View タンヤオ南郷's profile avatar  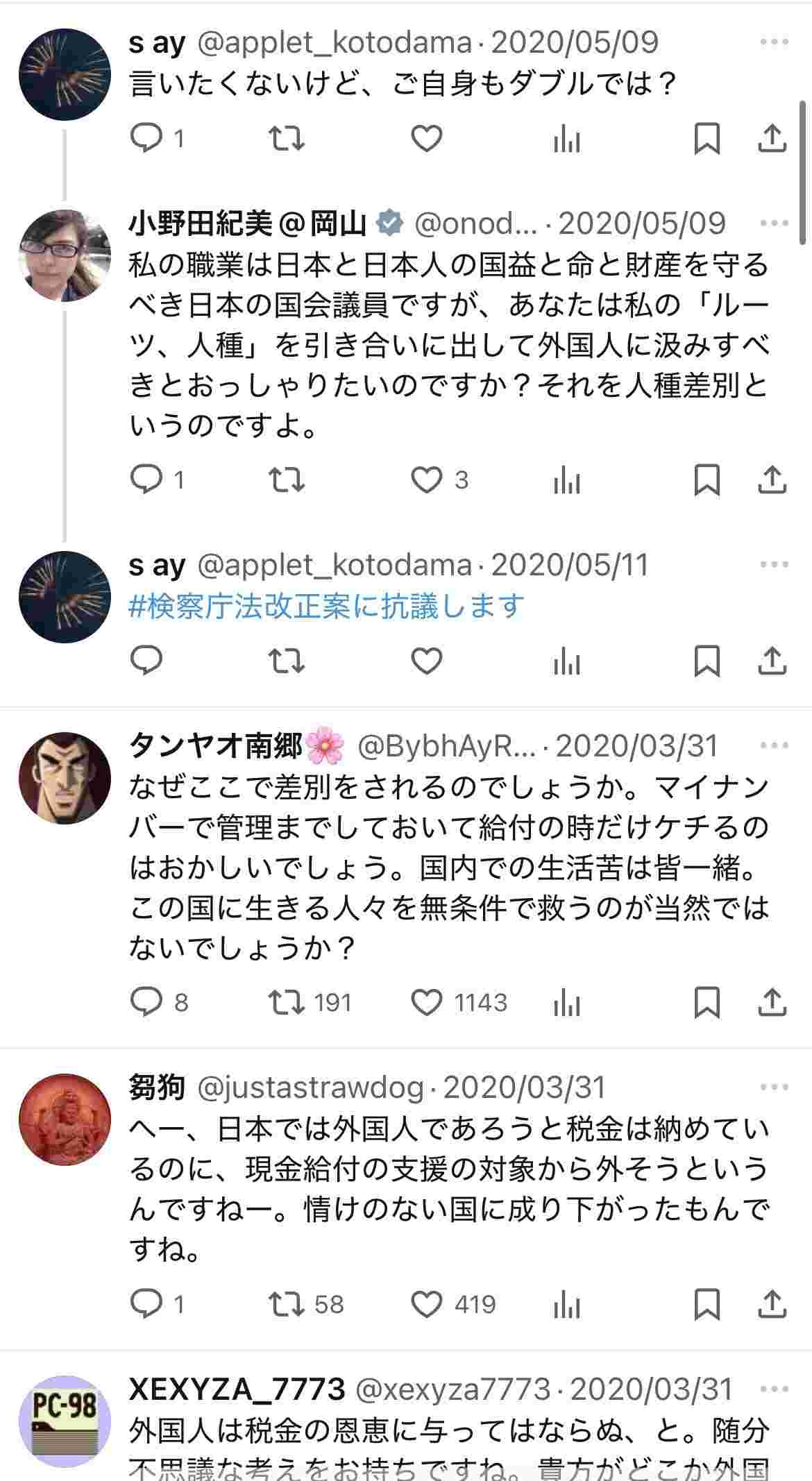(65, 778)
